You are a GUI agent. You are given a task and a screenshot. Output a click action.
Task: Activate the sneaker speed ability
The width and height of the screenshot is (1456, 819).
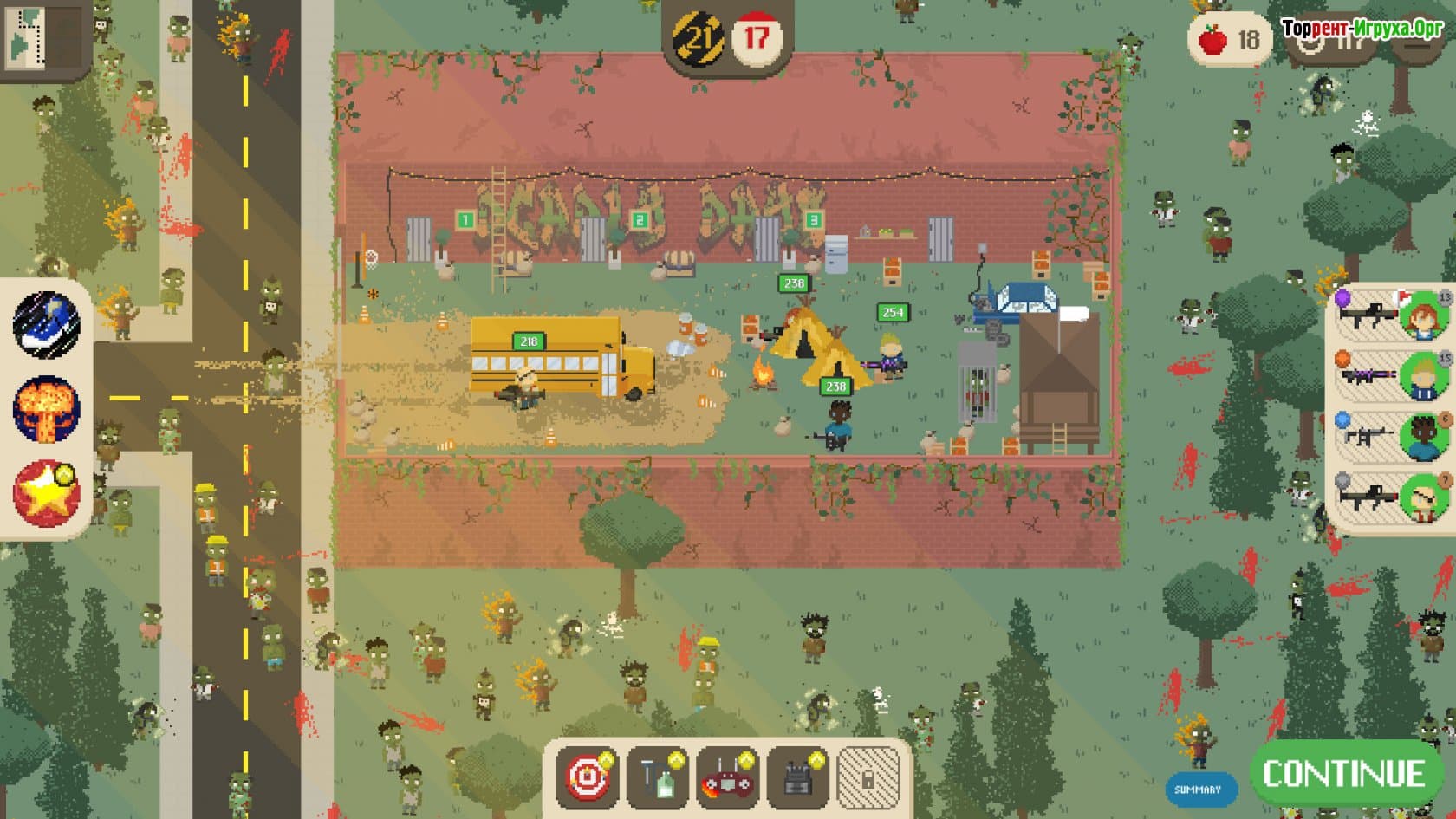[x=47, y=325]
